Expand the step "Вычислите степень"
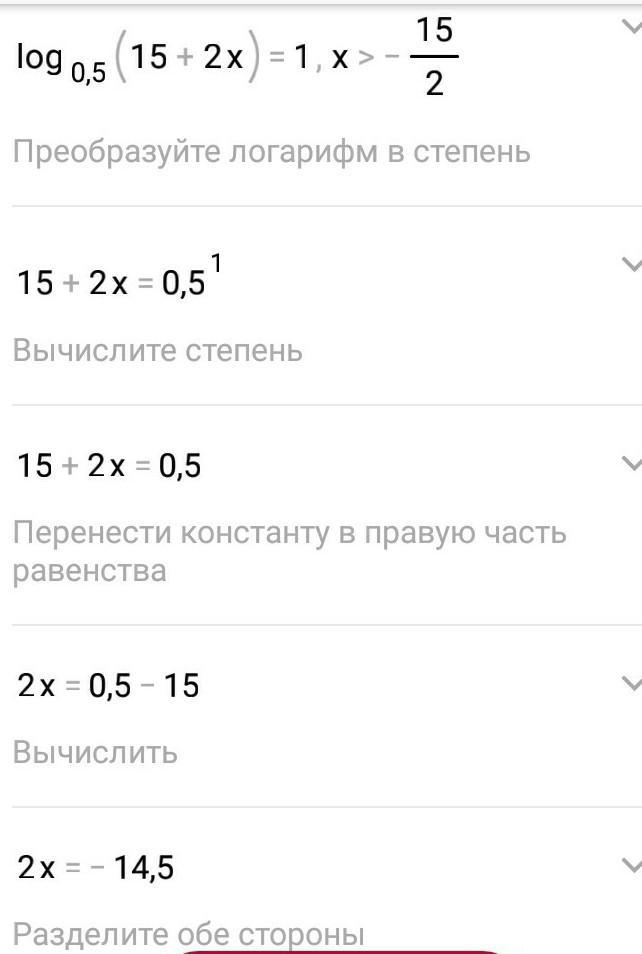 tap(630, 264)
